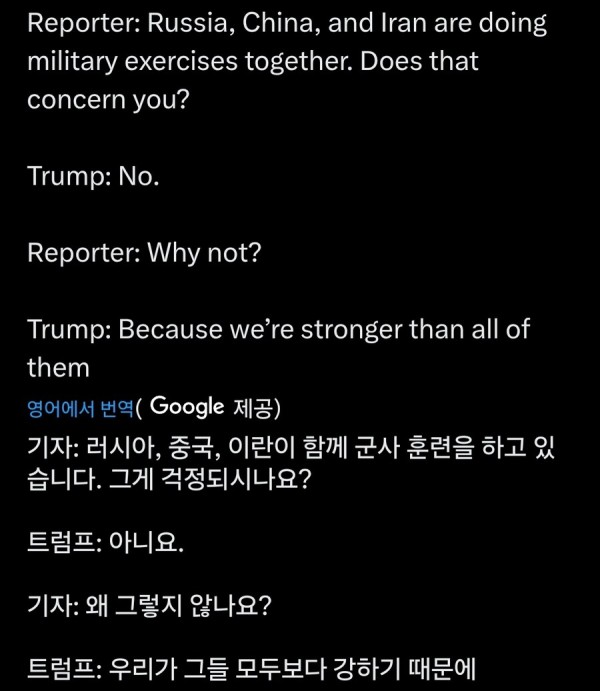The width and height of the screenshot is (600, 691).
Task: Tap the blue '영어에서 번역' translation link
Action: point(80,408)
